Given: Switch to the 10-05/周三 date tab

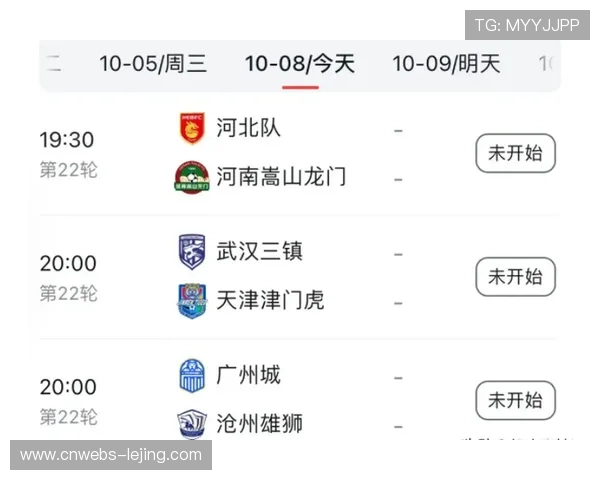Looking at the screenshot, I should coord(153,64).
